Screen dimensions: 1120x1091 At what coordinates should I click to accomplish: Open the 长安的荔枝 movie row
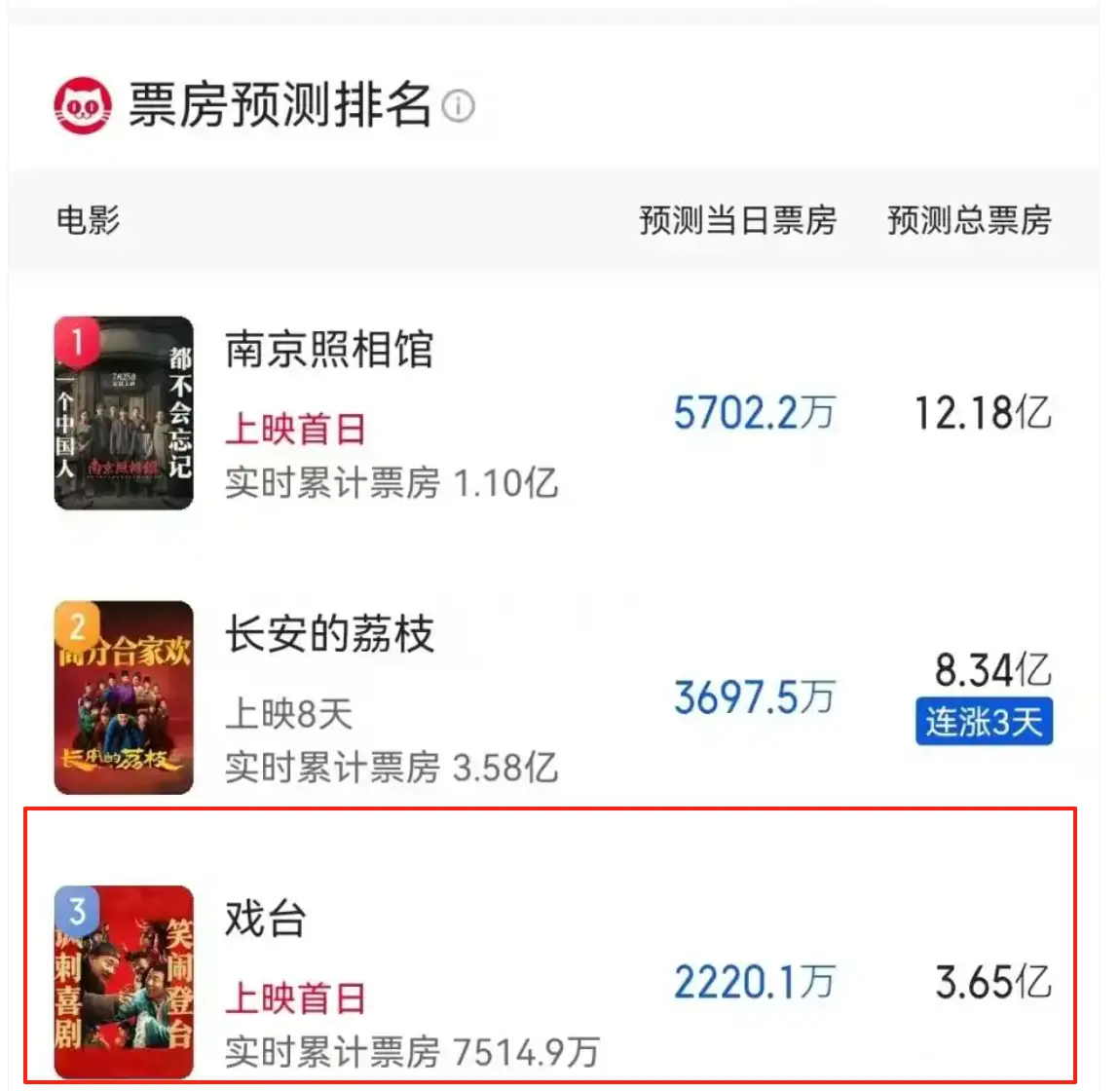[329, 635]
